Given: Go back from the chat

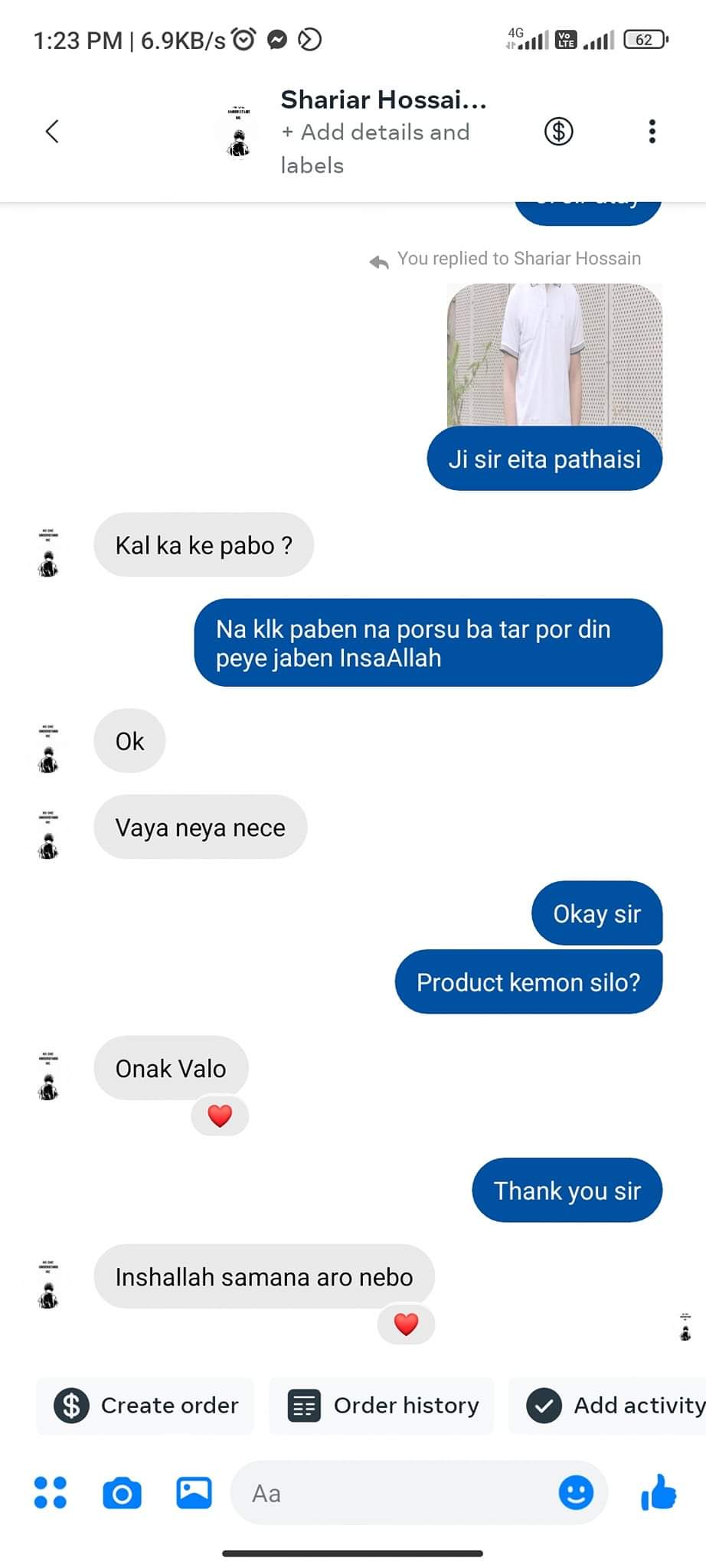Looking at the screenshot, I should click(x=52, y=132).
